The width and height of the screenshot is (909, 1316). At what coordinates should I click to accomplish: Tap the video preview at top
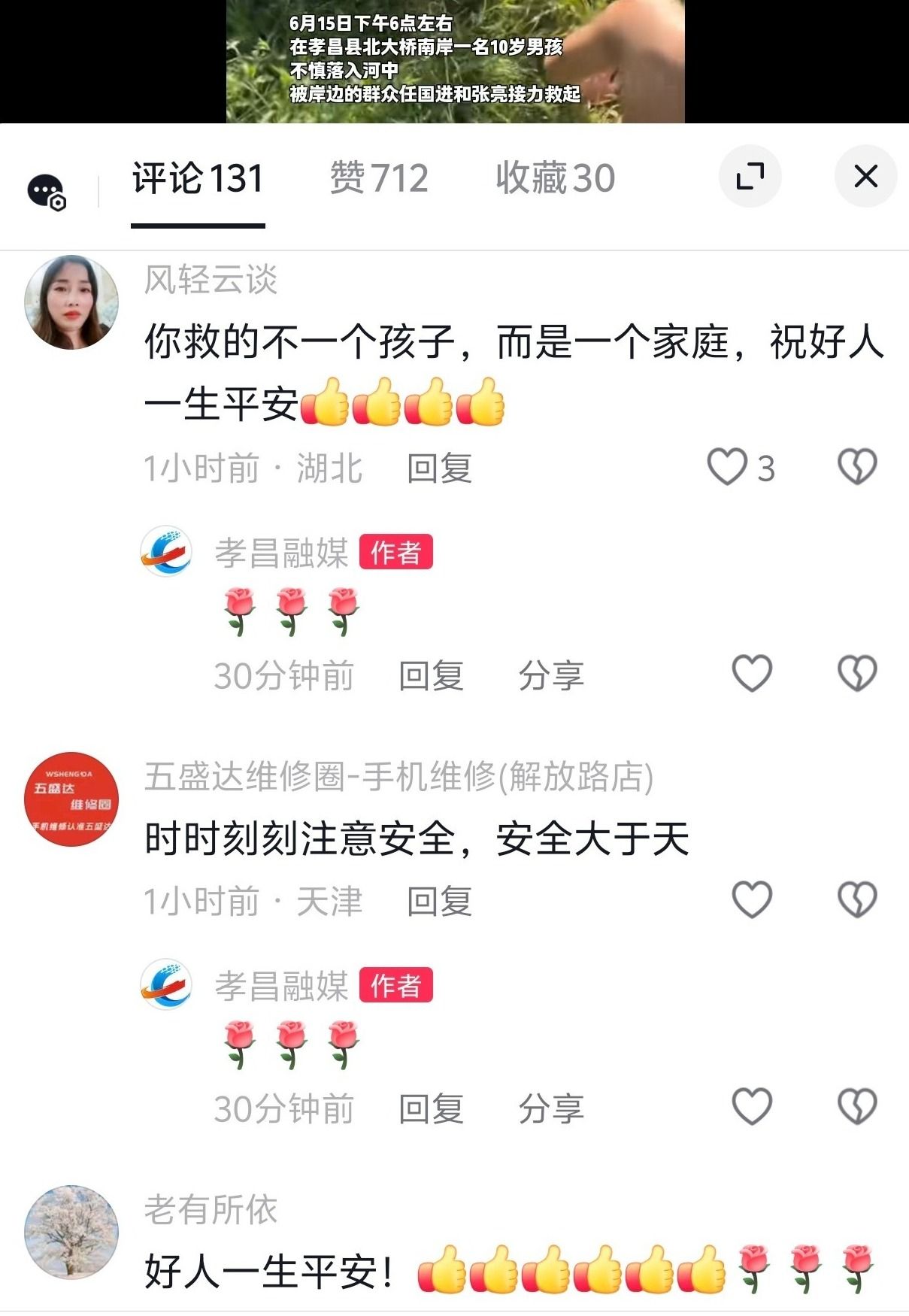click(455, 62)
